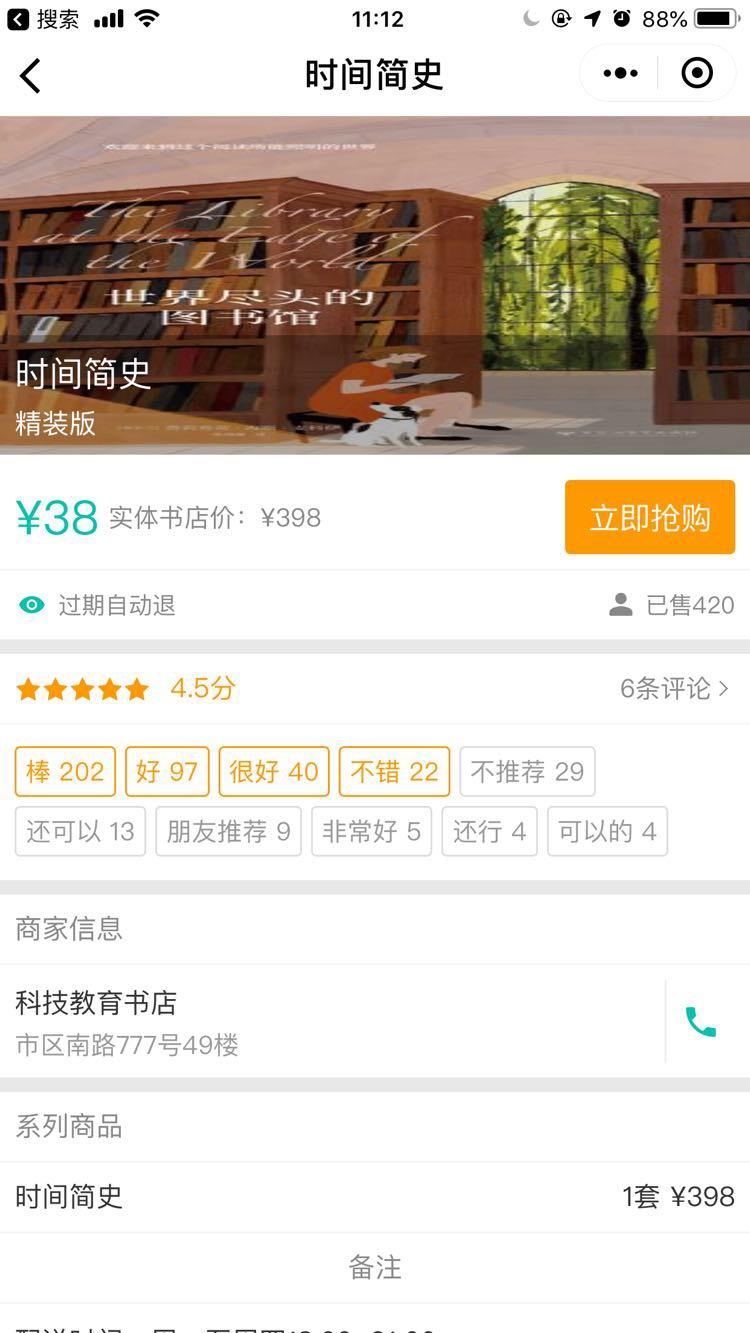The width and height of the screenshot is (750, 1333).
Task: Open the mini program more-options menu
Action: [x=620, y=73]
